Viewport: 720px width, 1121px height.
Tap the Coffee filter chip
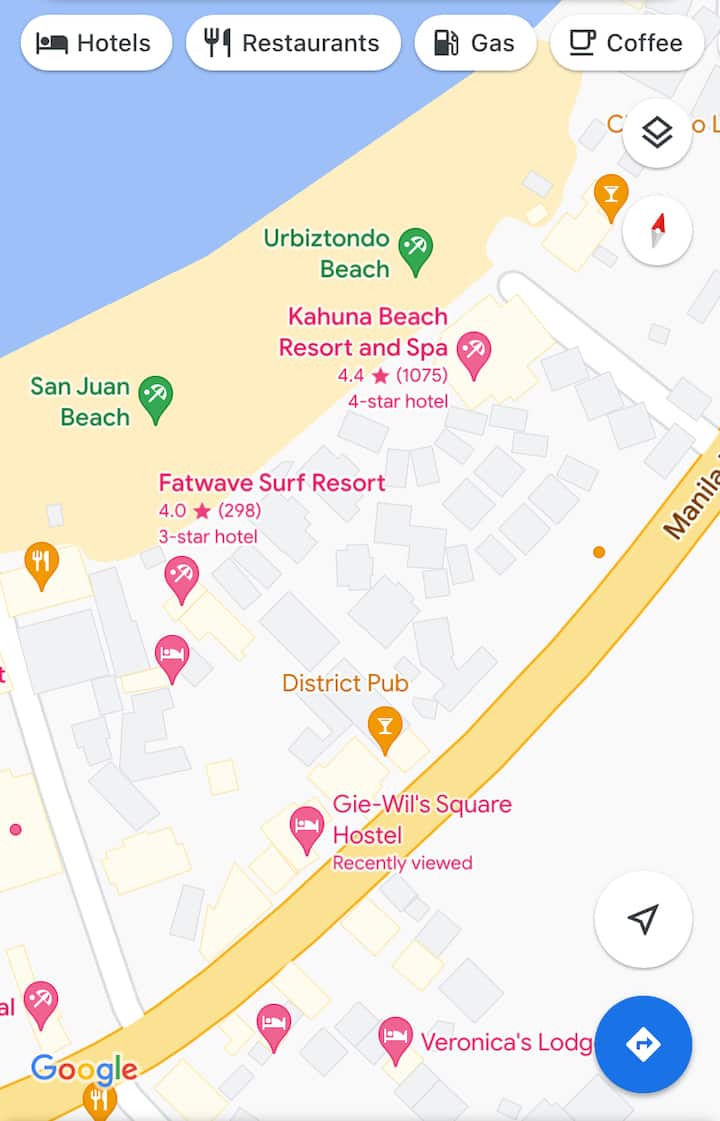(627, 43)
